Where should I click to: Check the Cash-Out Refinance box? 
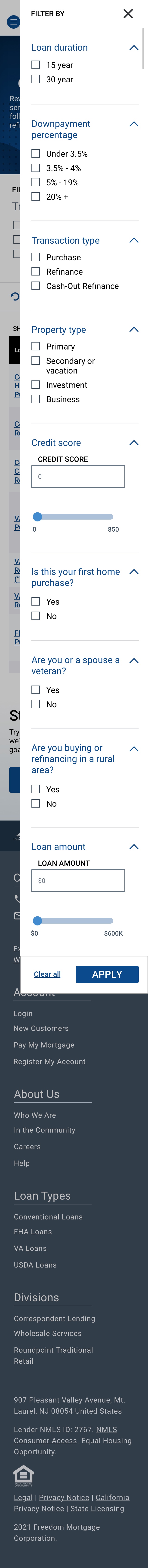pos(36,285)
